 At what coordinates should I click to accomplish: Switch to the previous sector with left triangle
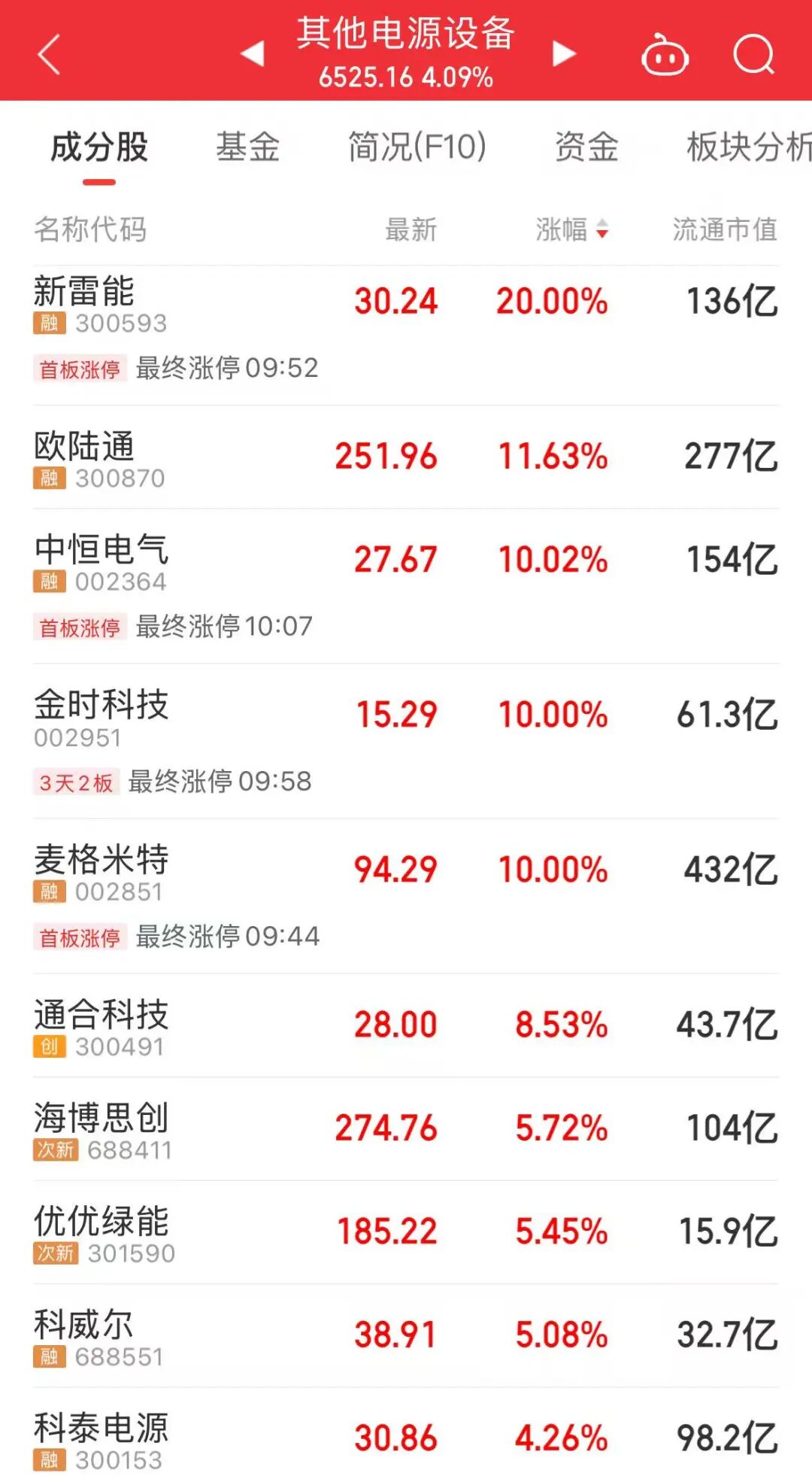click(253, 54)
